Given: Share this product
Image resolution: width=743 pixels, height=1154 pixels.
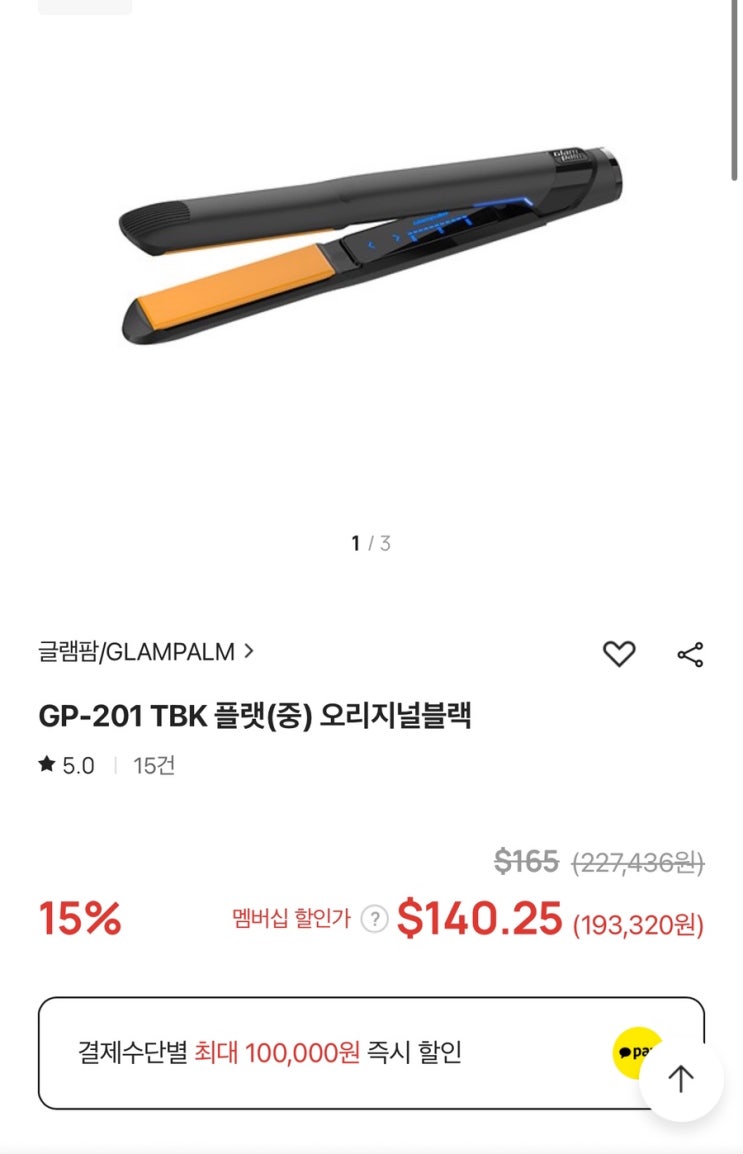Looking at the screenshot, I should click(x=690, y=654).
